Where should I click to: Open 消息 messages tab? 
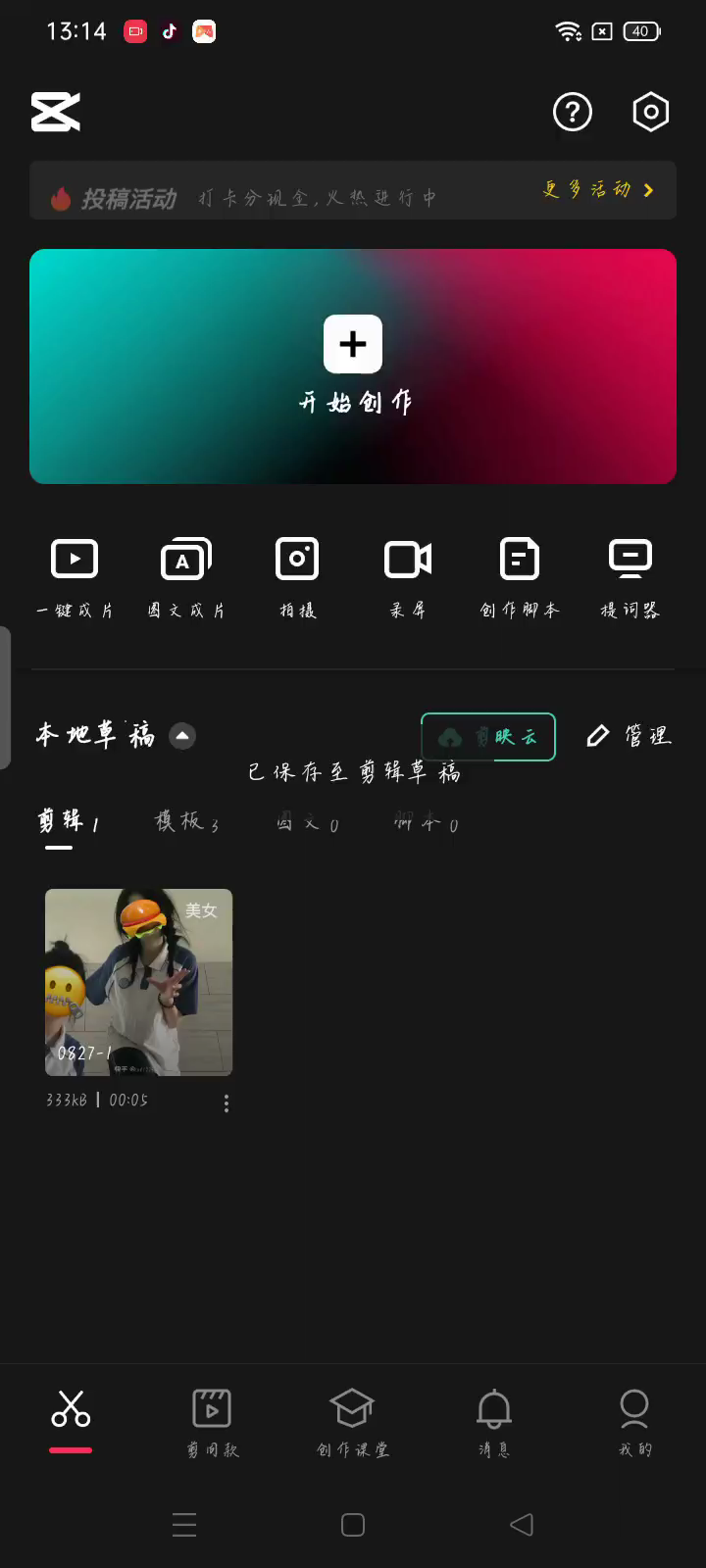click(494, 1421)
